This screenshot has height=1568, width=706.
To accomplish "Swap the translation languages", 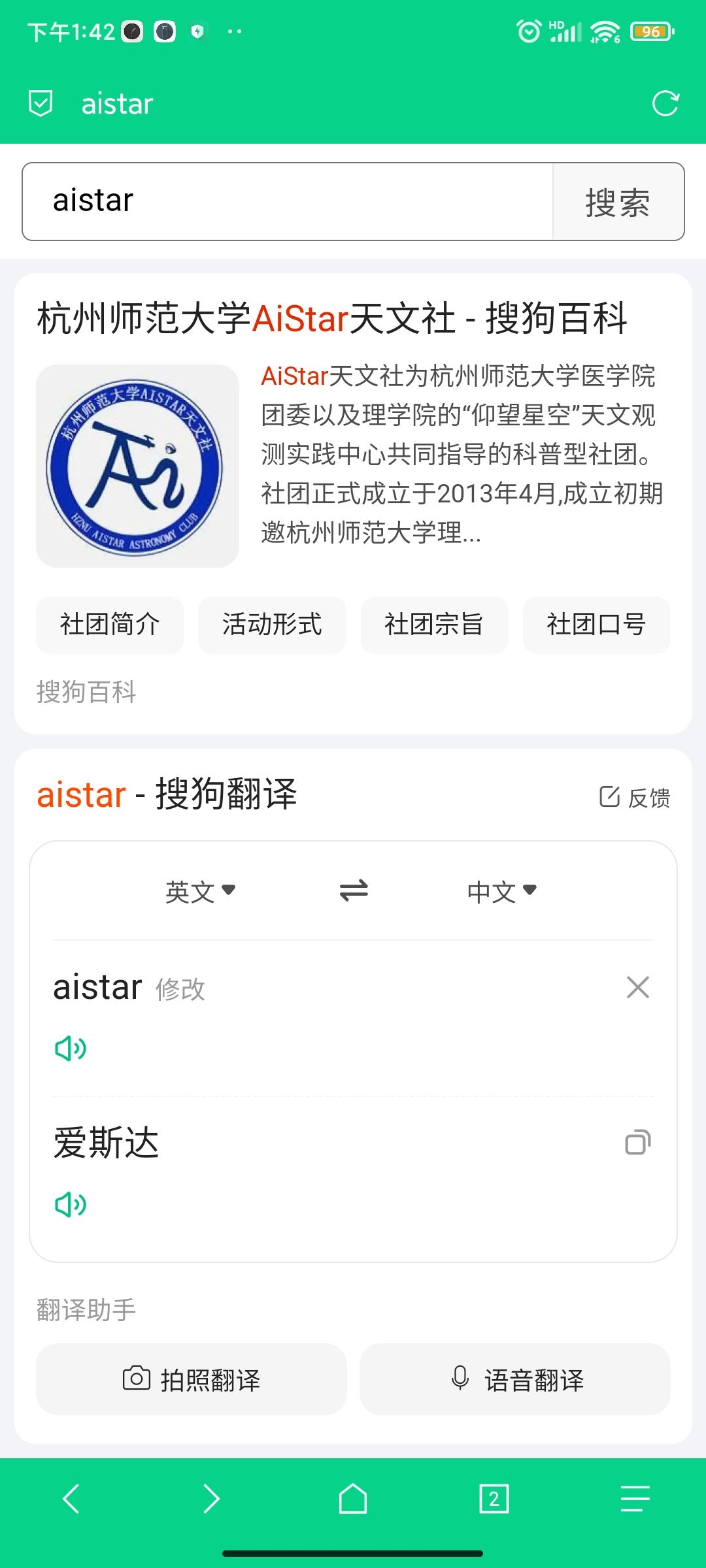I will 354,890.
